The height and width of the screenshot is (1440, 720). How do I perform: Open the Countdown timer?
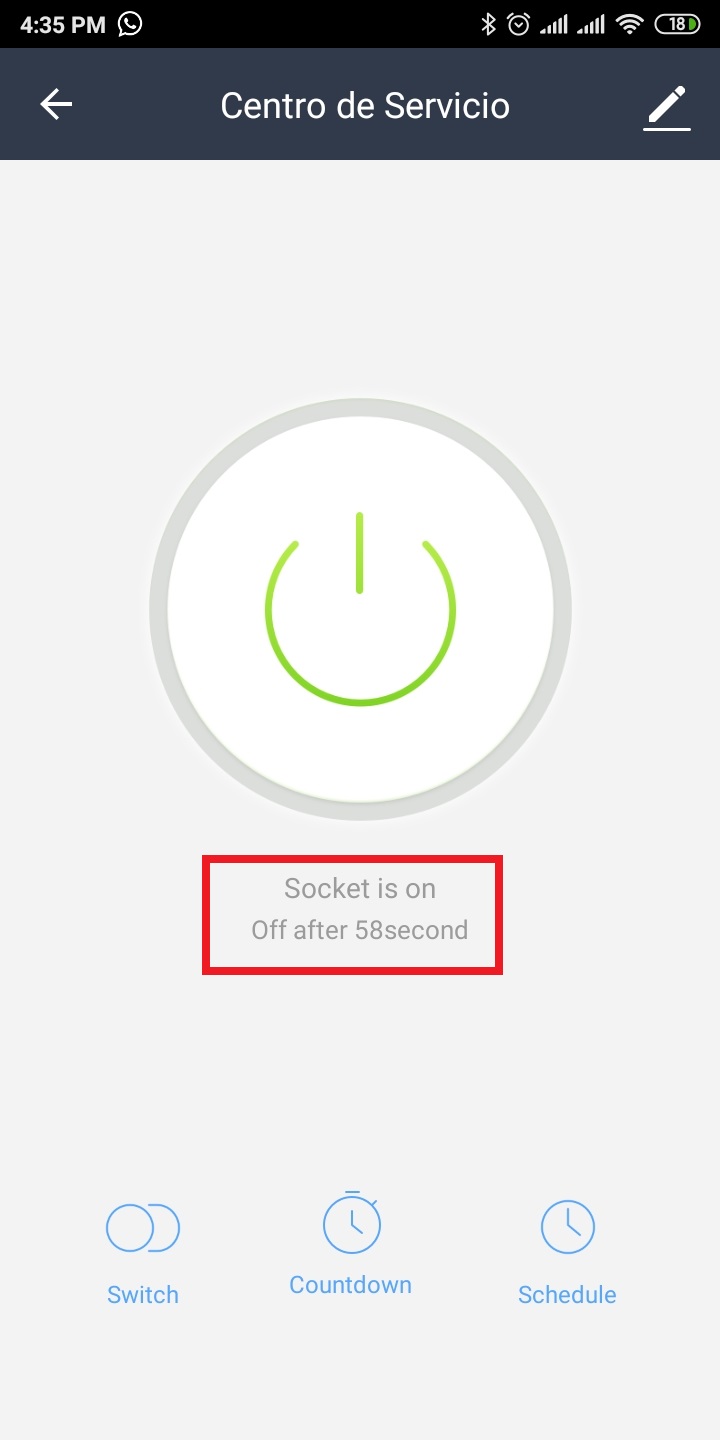[x=351, y=1242]
